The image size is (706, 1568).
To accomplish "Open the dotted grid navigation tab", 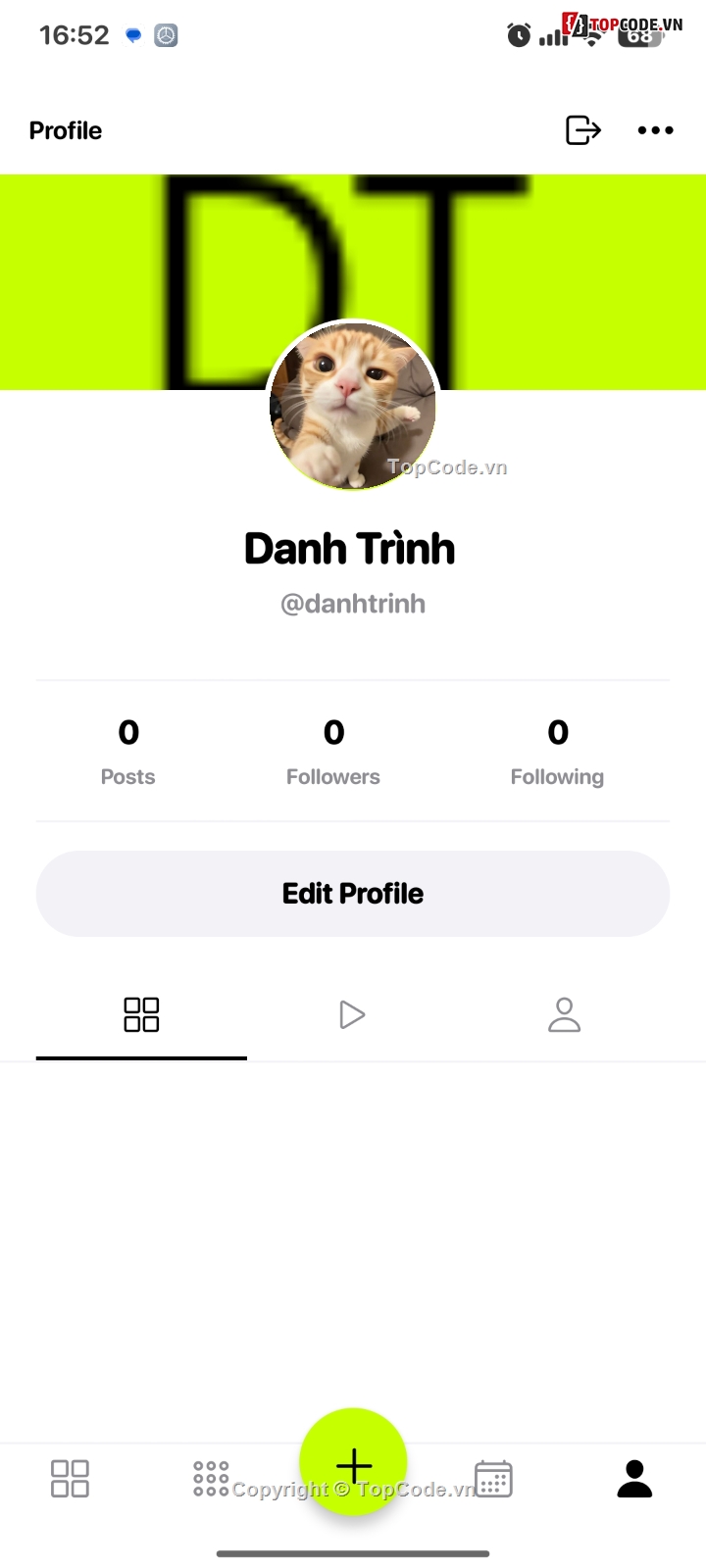I will coord(211,1479).
